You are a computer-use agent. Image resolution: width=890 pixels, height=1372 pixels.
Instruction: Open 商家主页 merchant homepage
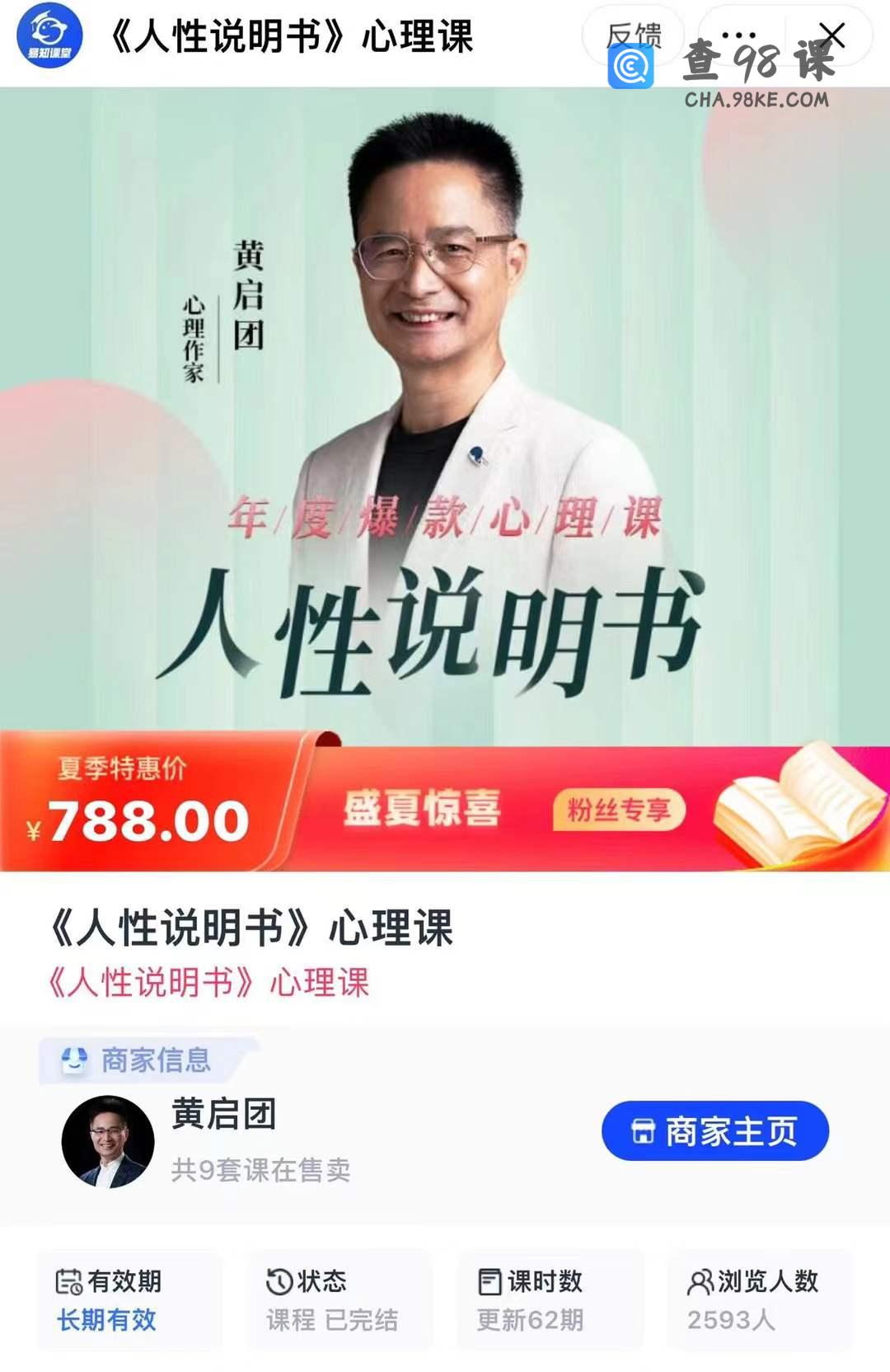[714, 1131]
